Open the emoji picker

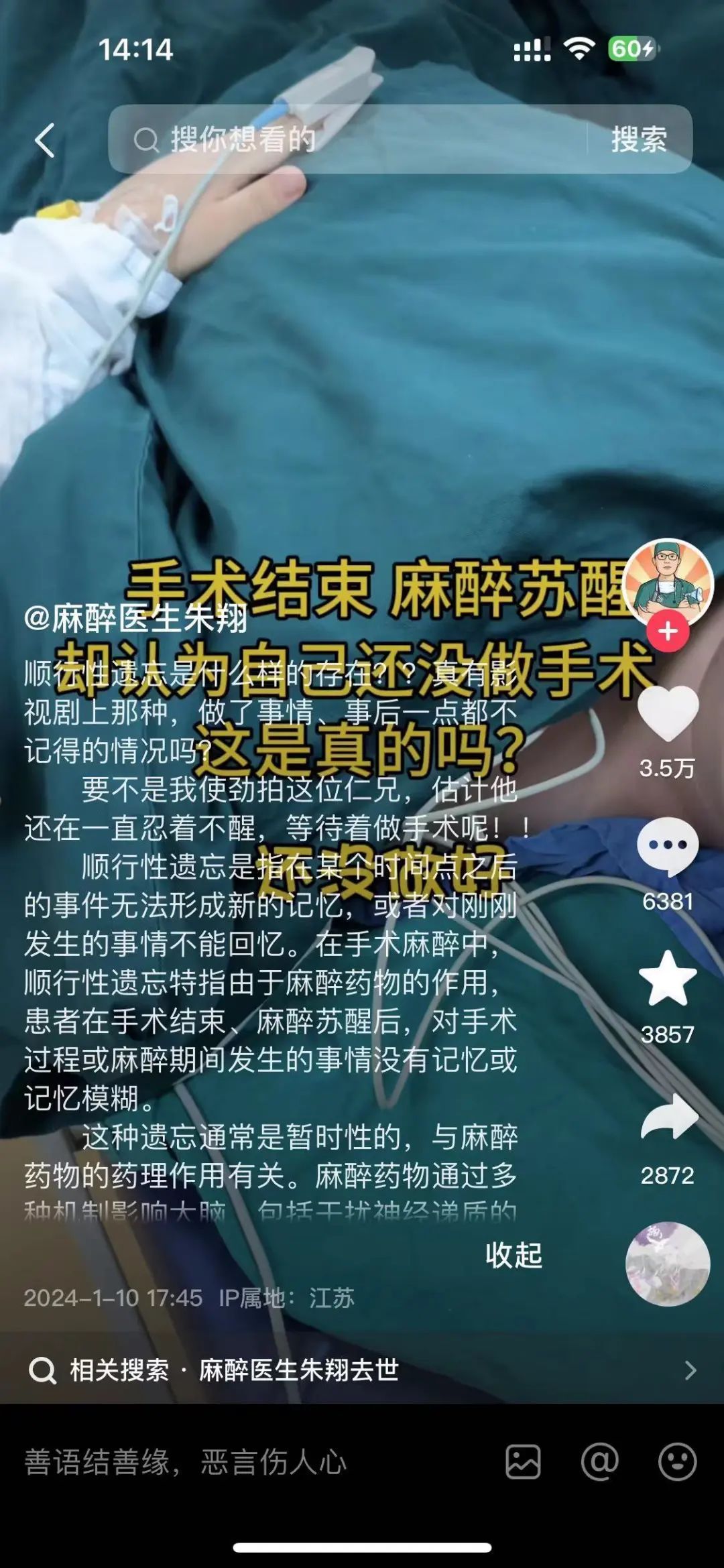pos(677,1462)
